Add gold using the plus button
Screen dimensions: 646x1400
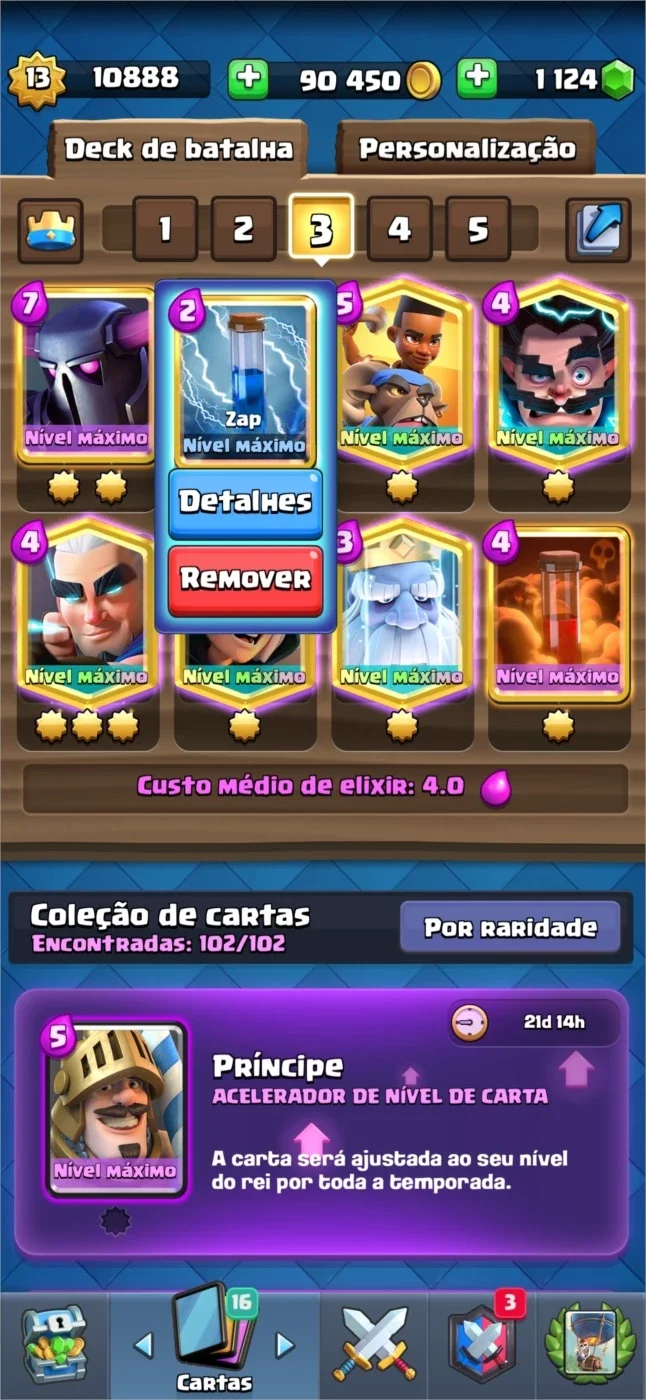(248, 79)
